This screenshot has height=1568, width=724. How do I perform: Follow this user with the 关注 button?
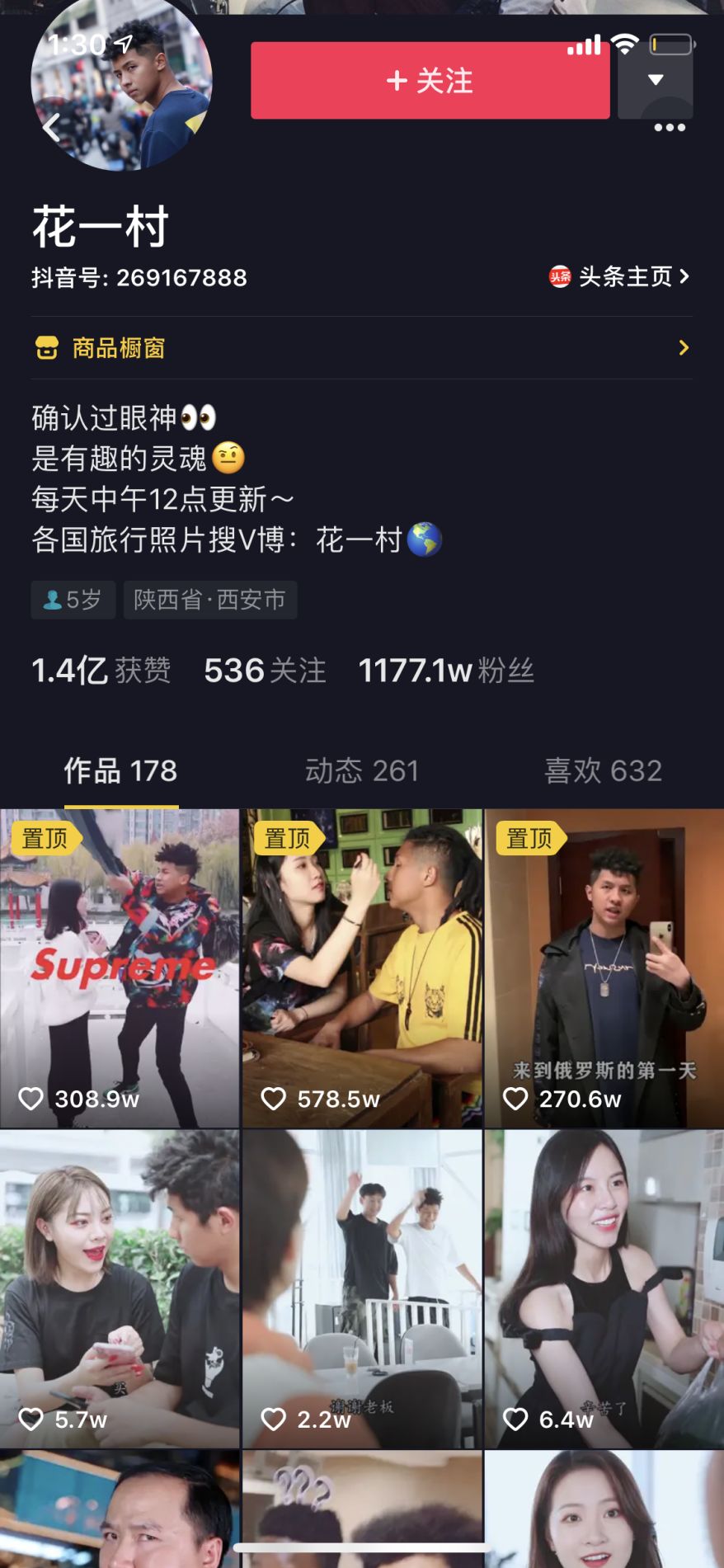point(430,81)
